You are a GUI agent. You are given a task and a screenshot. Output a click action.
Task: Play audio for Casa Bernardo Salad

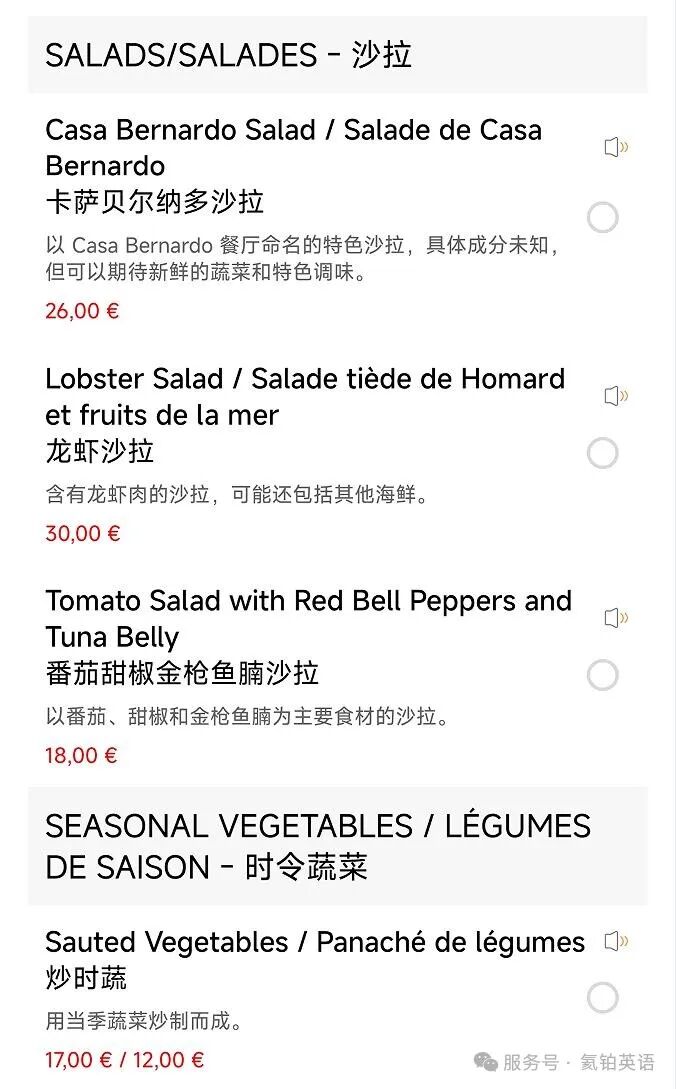(x=616, y=148)
